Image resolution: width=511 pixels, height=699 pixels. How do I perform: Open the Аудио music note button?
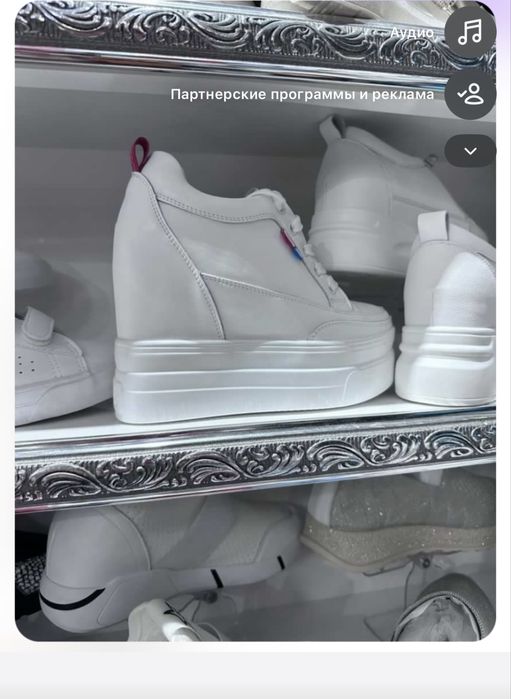470,32
